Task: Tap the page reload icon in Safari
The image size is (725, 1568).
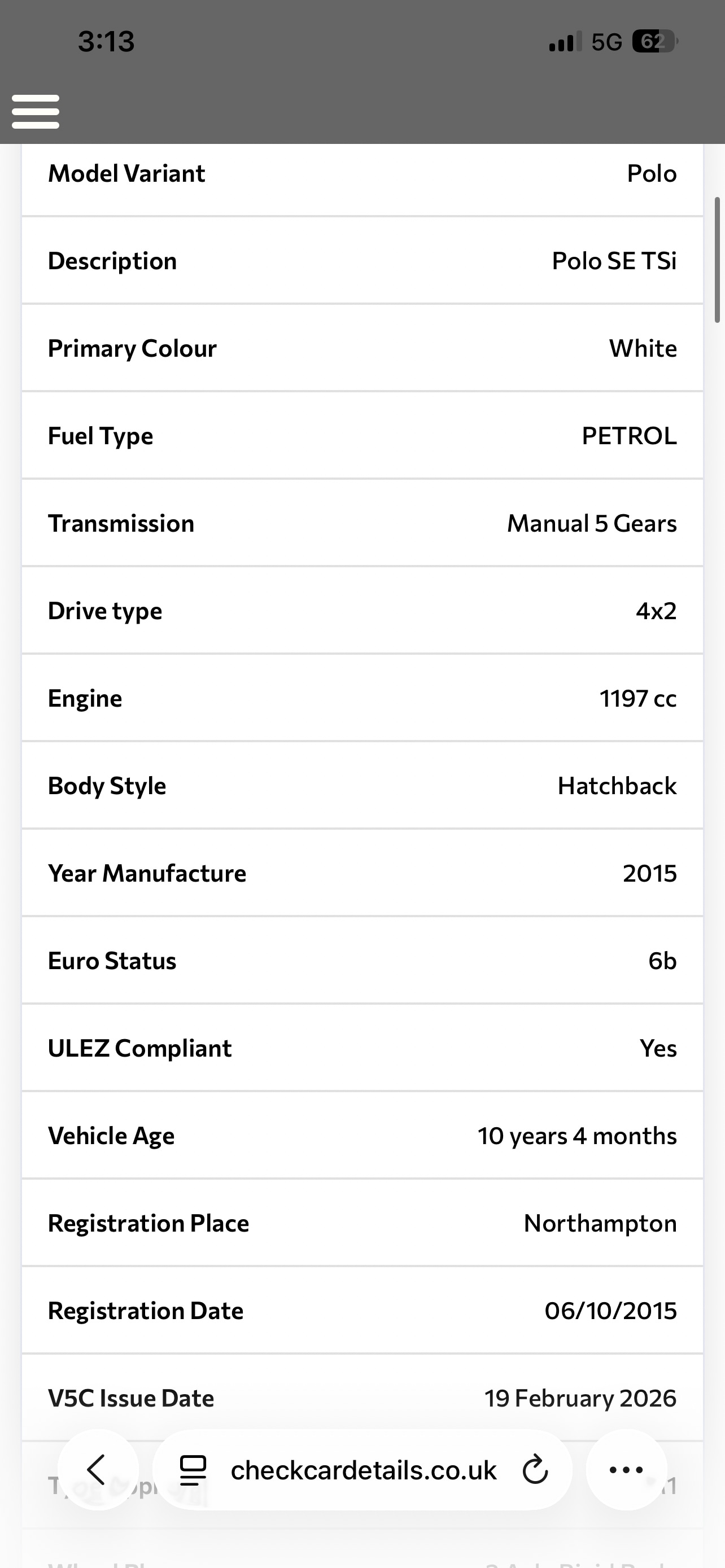Action: tap(535, 1470)
